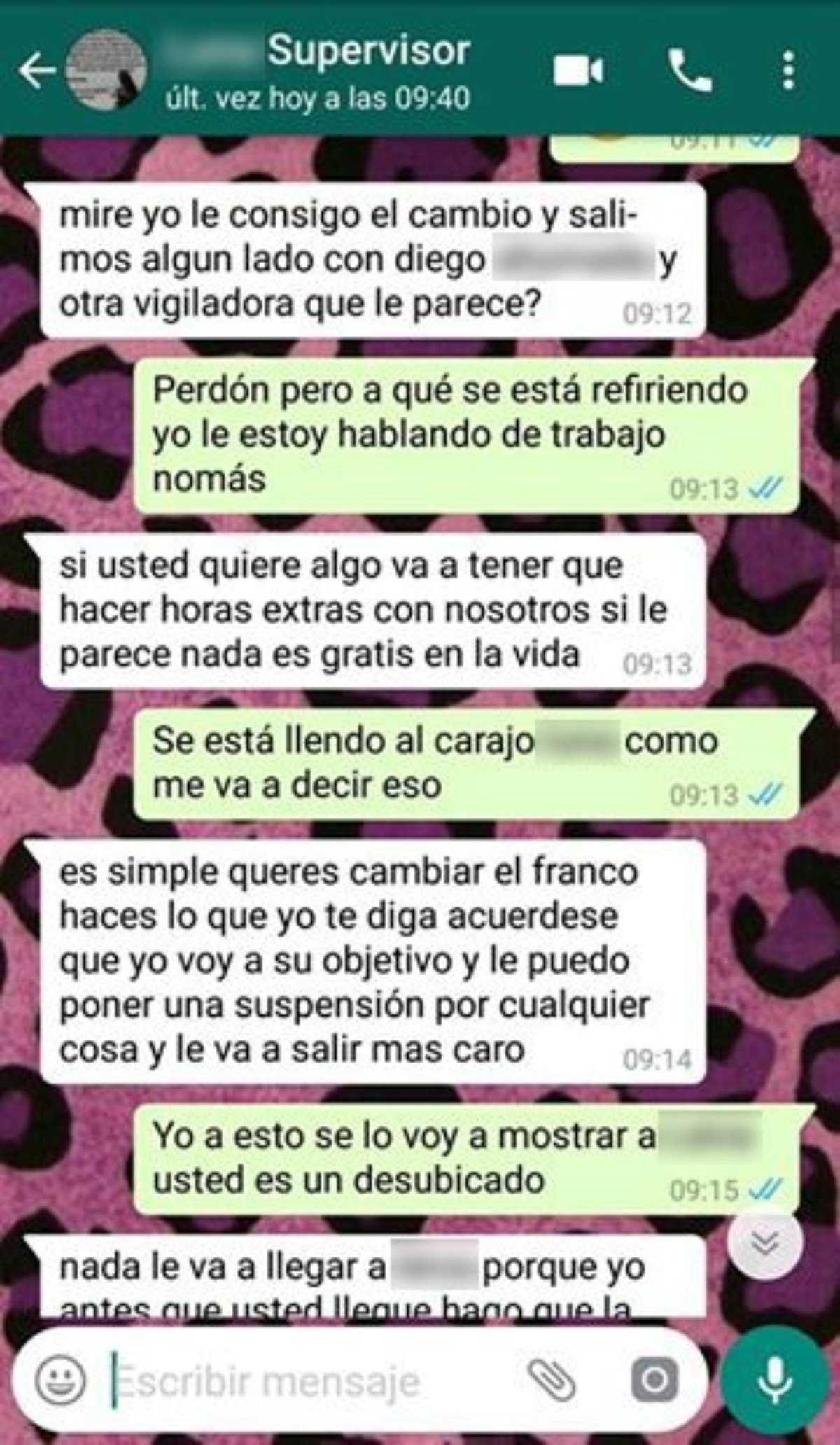Open the Supervisor contact profile picture
Image resolution: width=840 pixels, height=1445 pixels.
[x=106, y=69]
